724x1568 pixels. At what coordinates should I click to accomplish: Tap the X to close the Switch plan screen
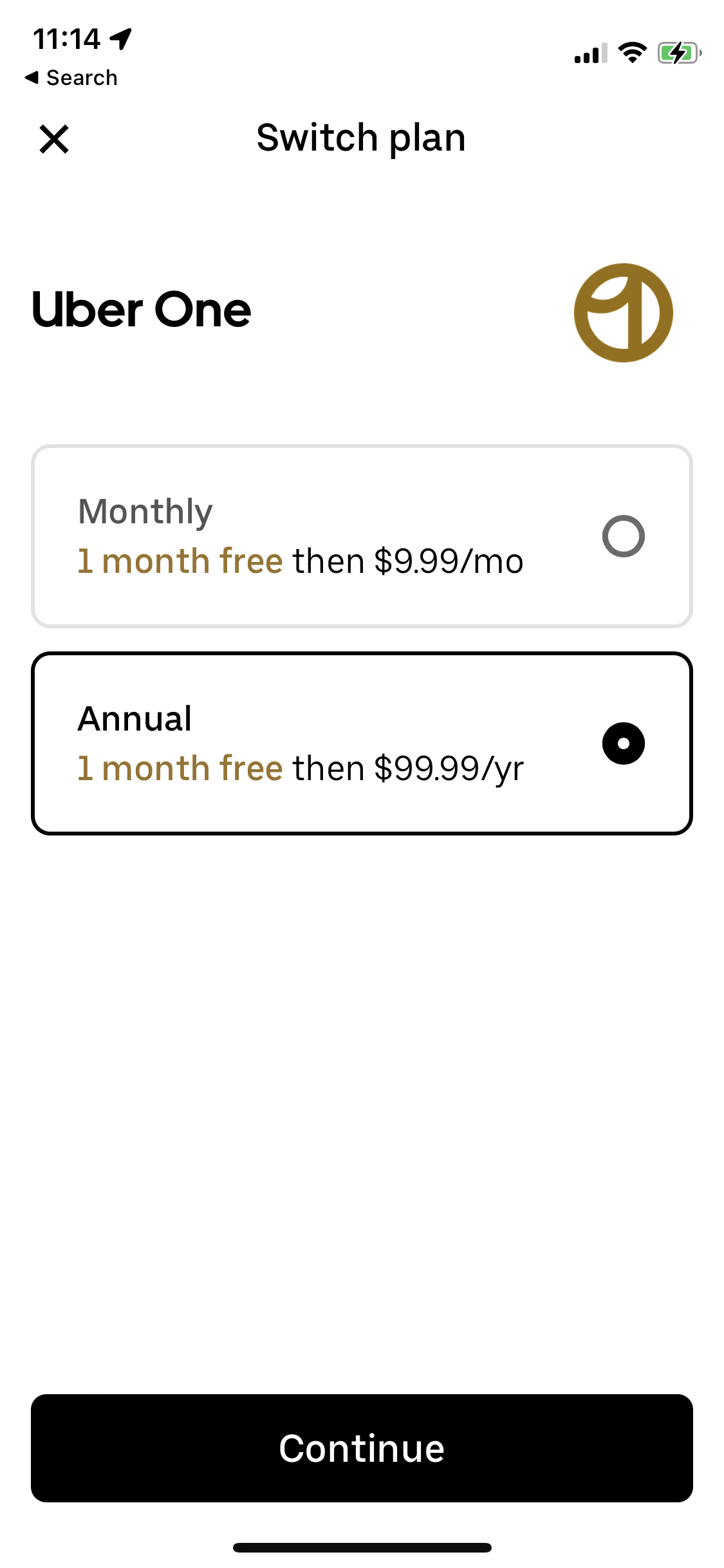[x=53, y=139]
